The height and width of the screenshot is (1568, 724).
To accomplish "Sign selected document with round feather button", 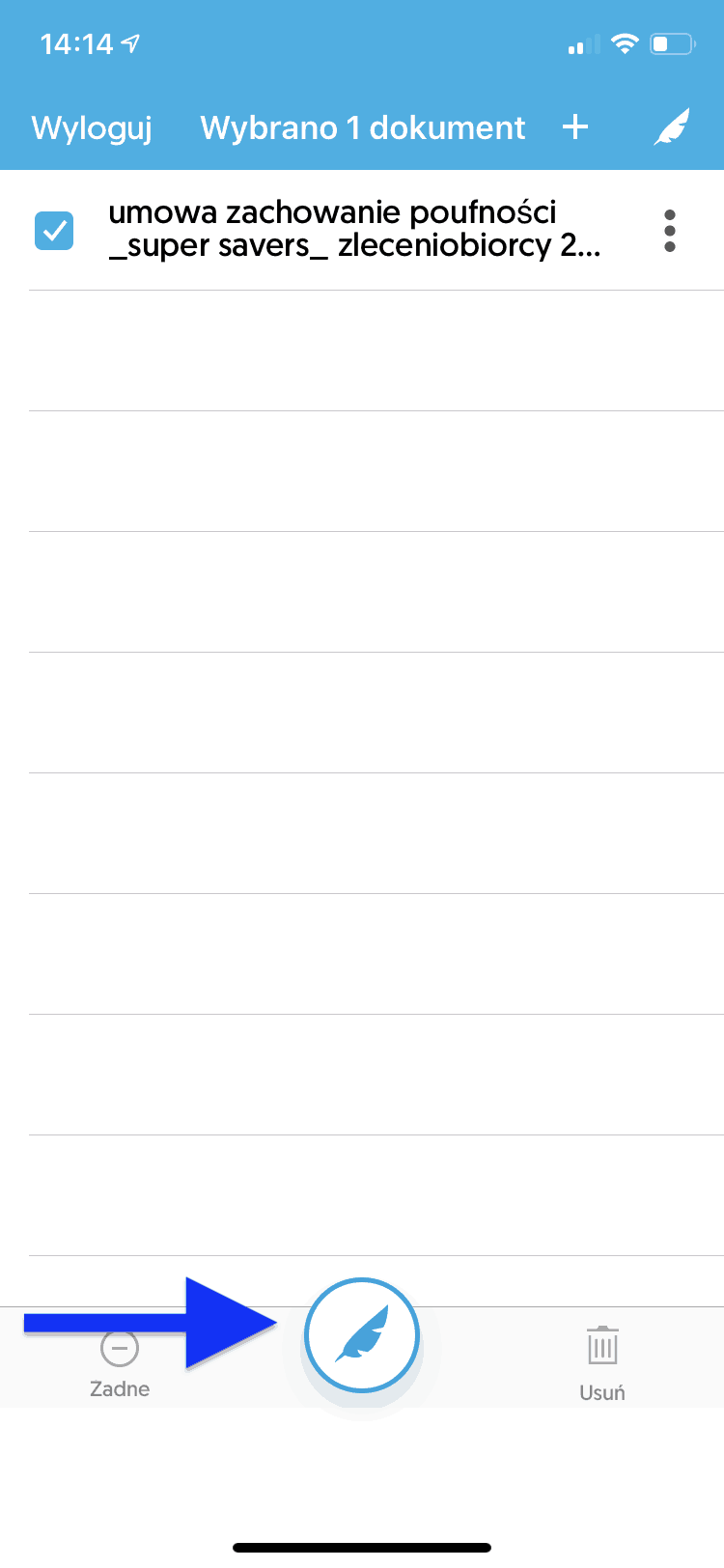I will [362, 1335].
